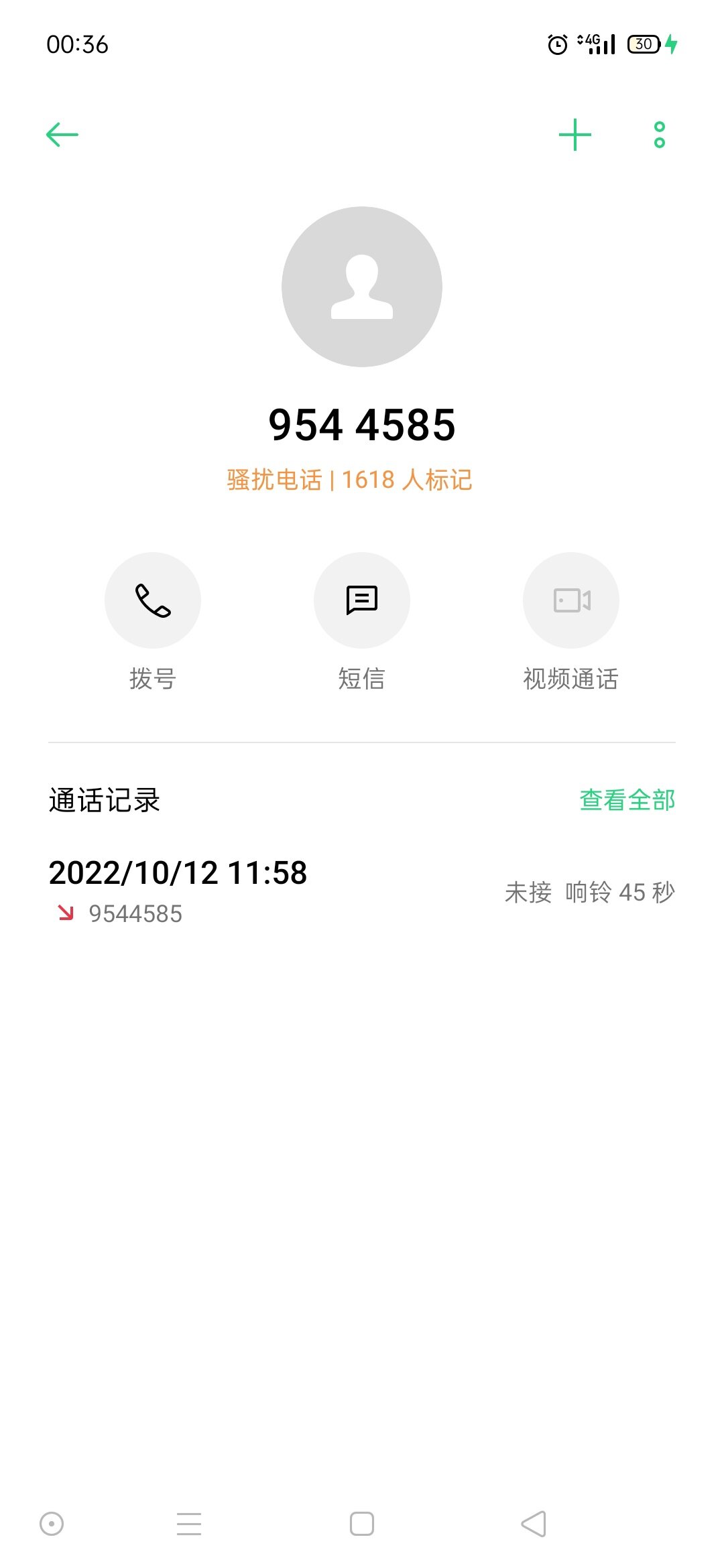Tap the contact avatar placeholder
The height and width of the screenshot is (1568, 724).
click(362, 287)
